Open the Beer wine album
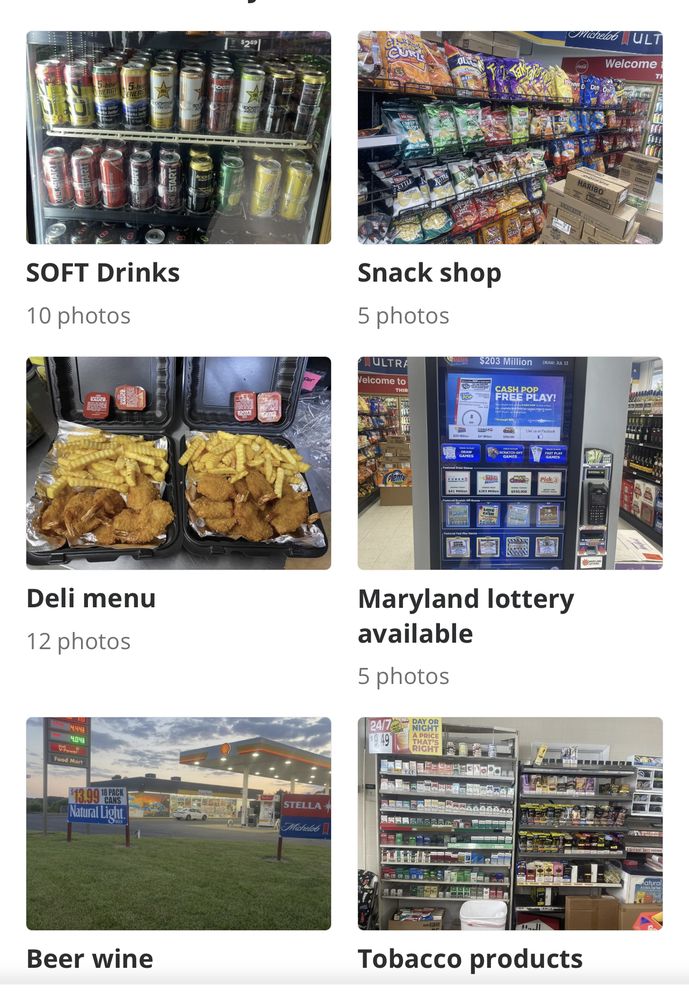 pyautogui.click(x=178, y=823)
